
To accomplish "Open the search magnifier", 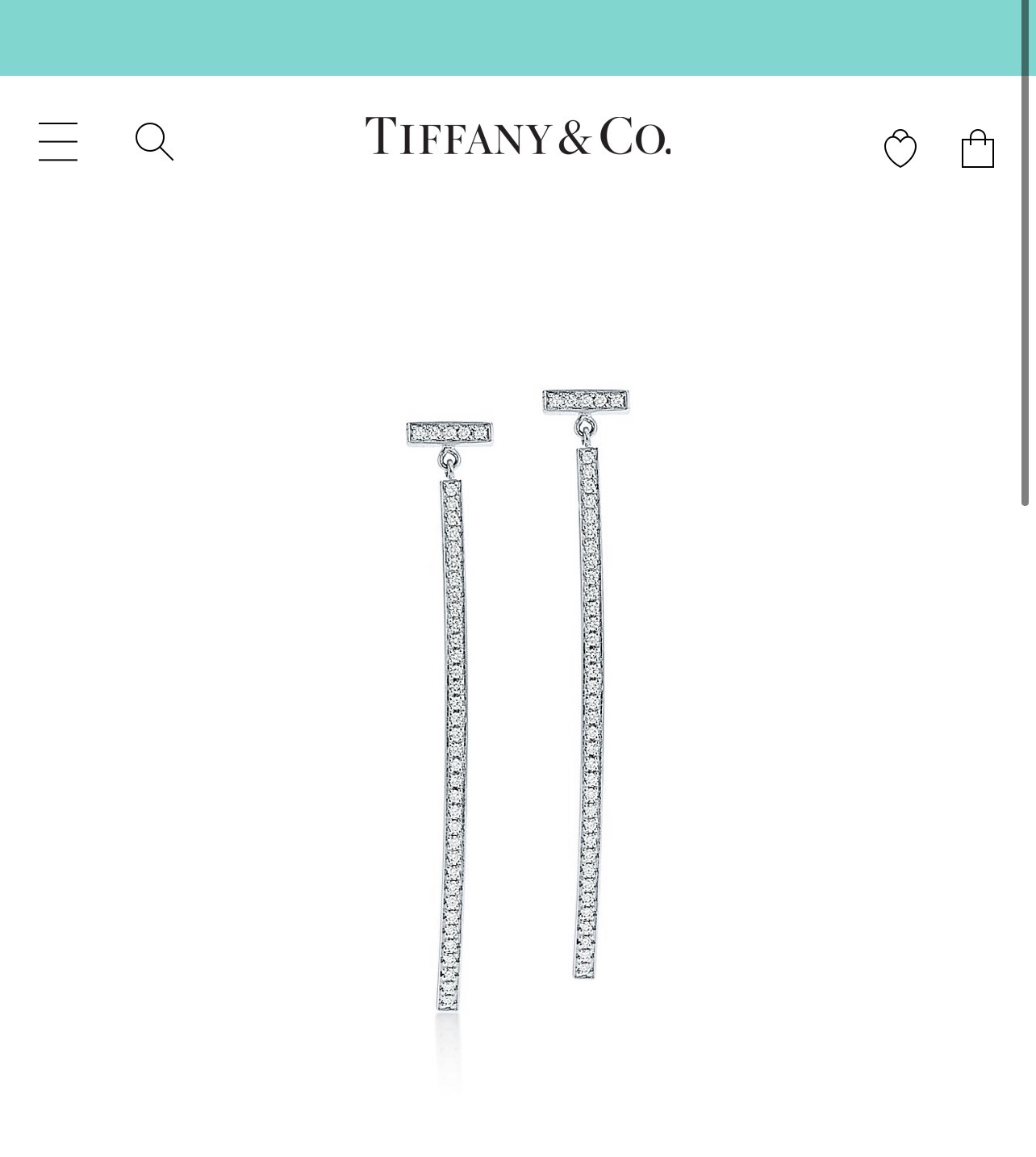I will coord(154,142).
